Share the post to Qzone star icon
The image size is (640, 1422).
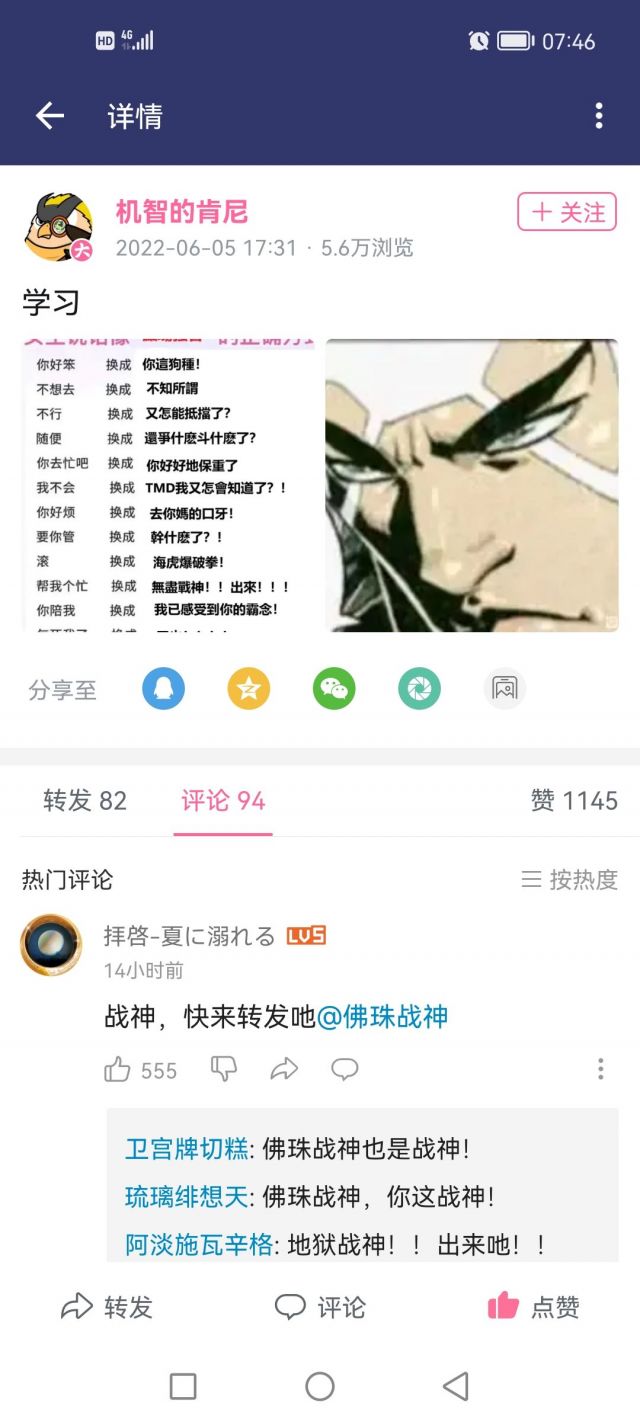click(248, 689)
